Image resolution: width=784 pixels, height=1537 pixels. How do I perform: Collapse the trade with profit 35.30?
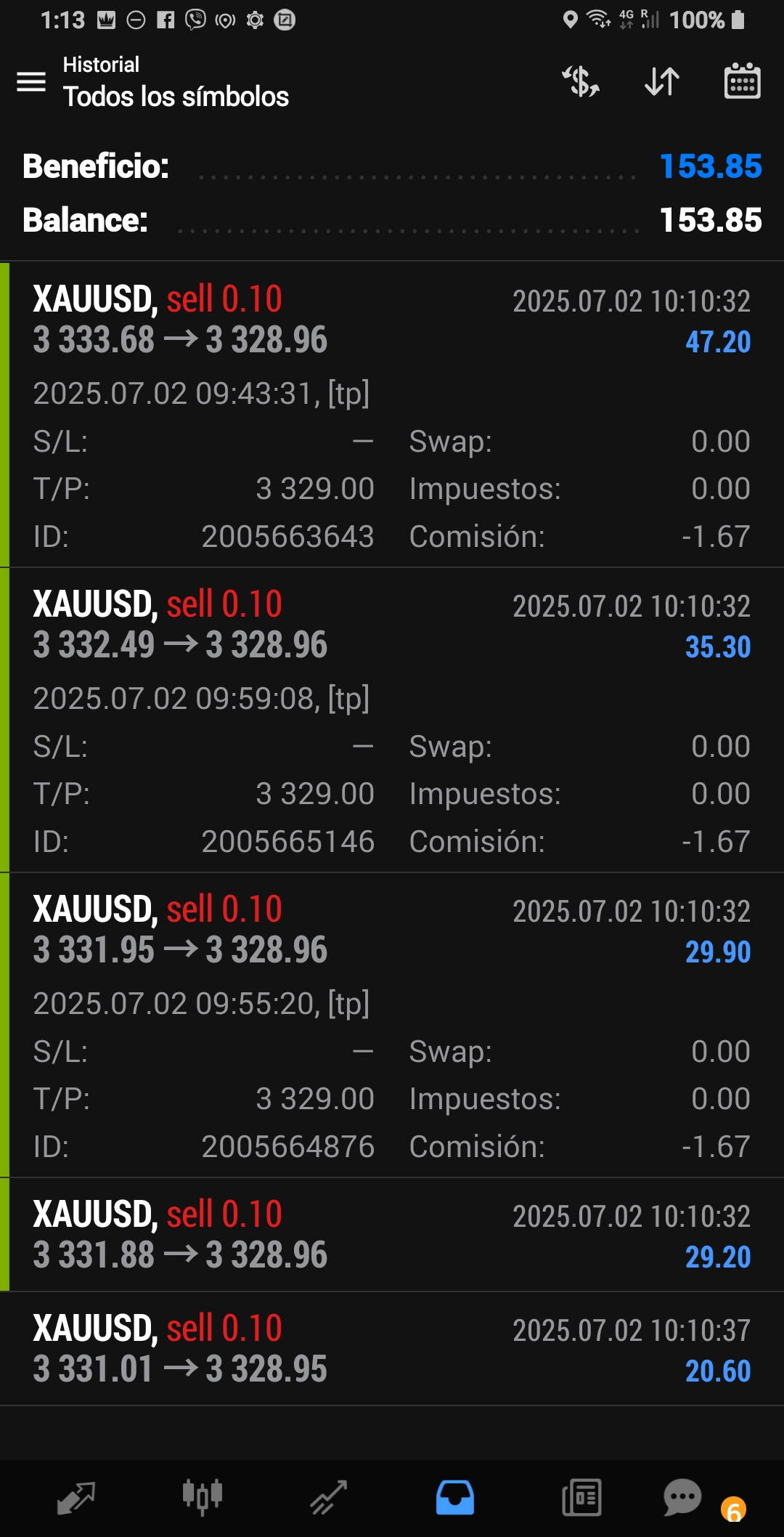(x=392, y=719)
